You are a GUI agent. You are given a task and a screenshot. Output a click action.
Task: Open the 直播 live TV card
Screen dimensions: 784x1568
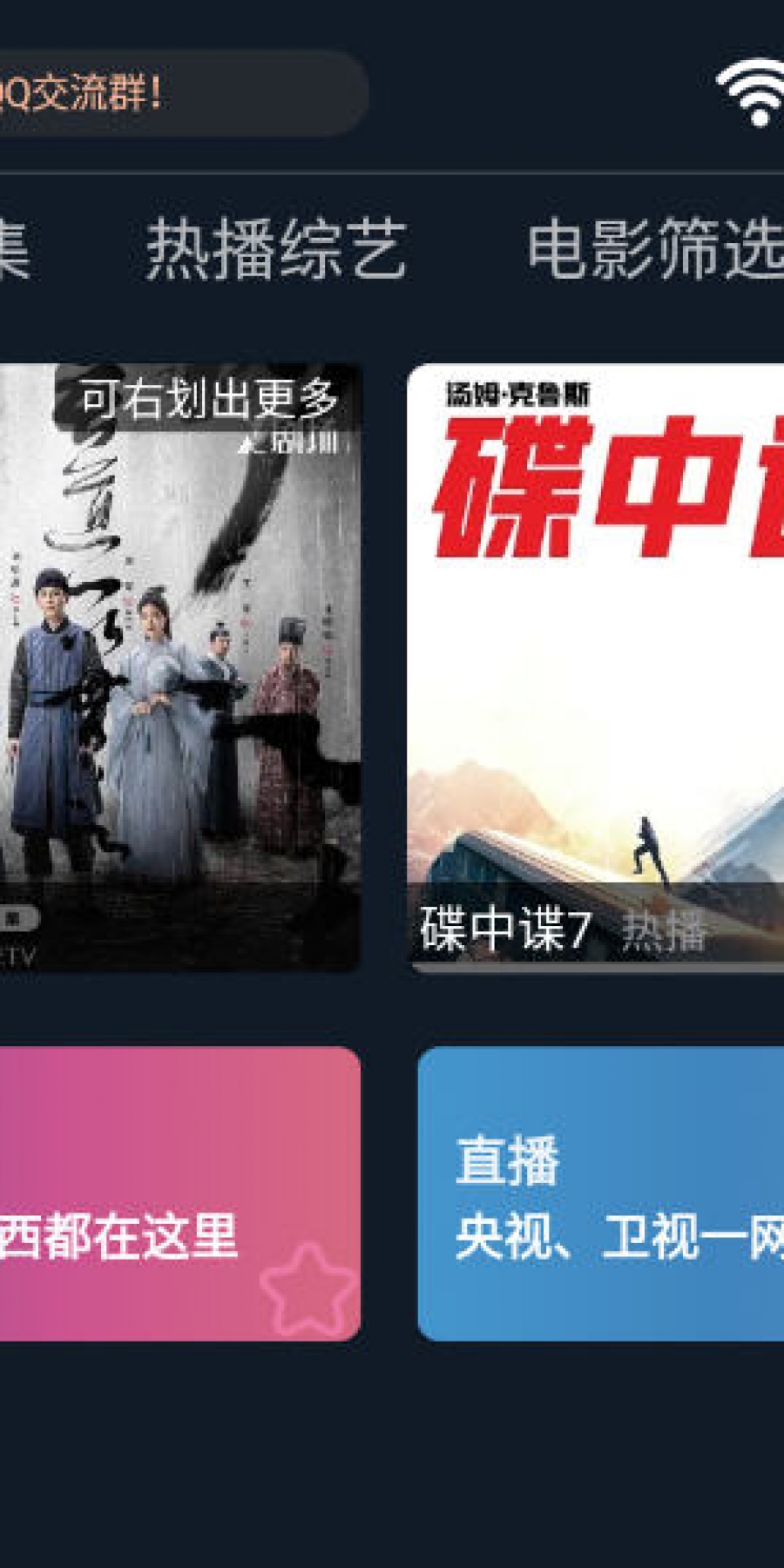click(x=601, y=1193)
